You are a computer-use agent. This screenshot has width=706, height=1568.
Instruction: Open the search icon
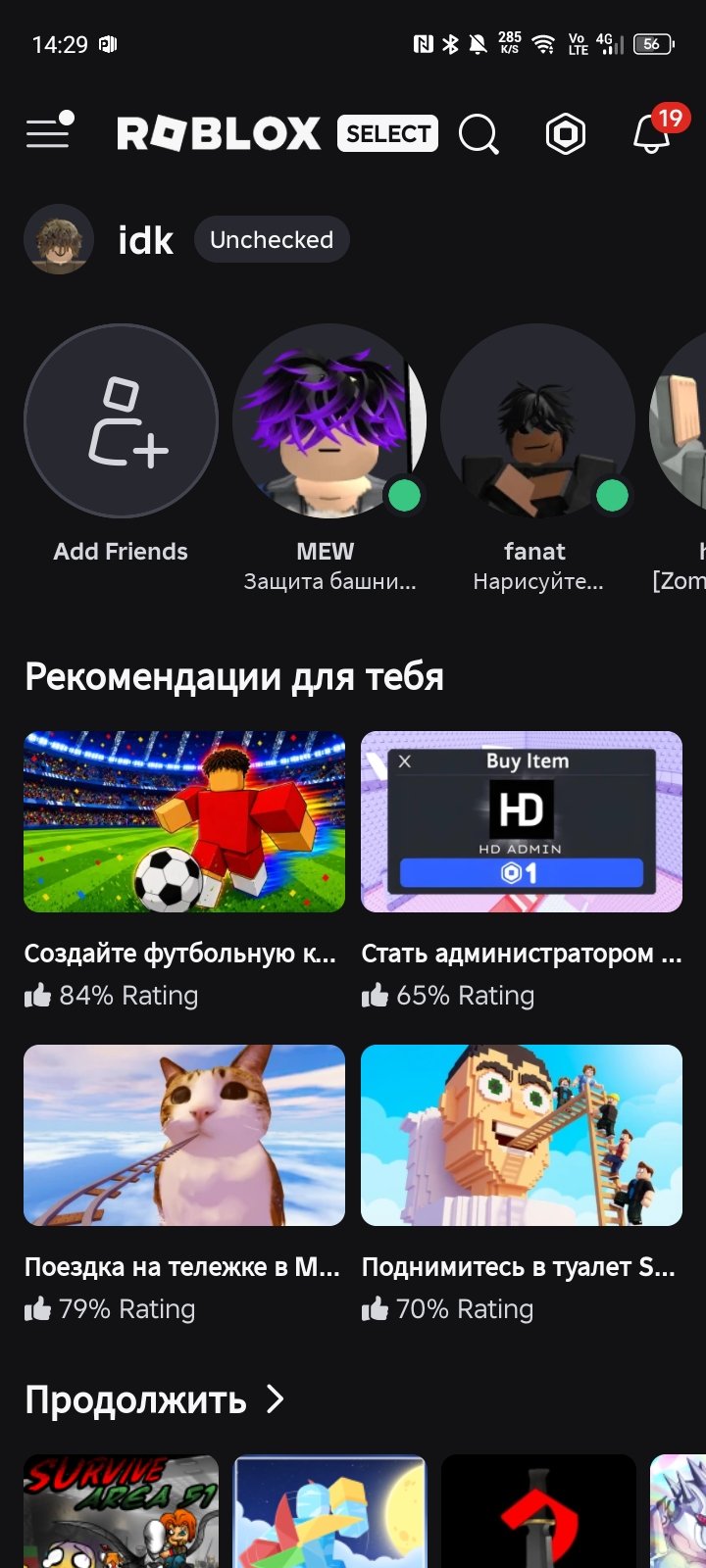479,134
